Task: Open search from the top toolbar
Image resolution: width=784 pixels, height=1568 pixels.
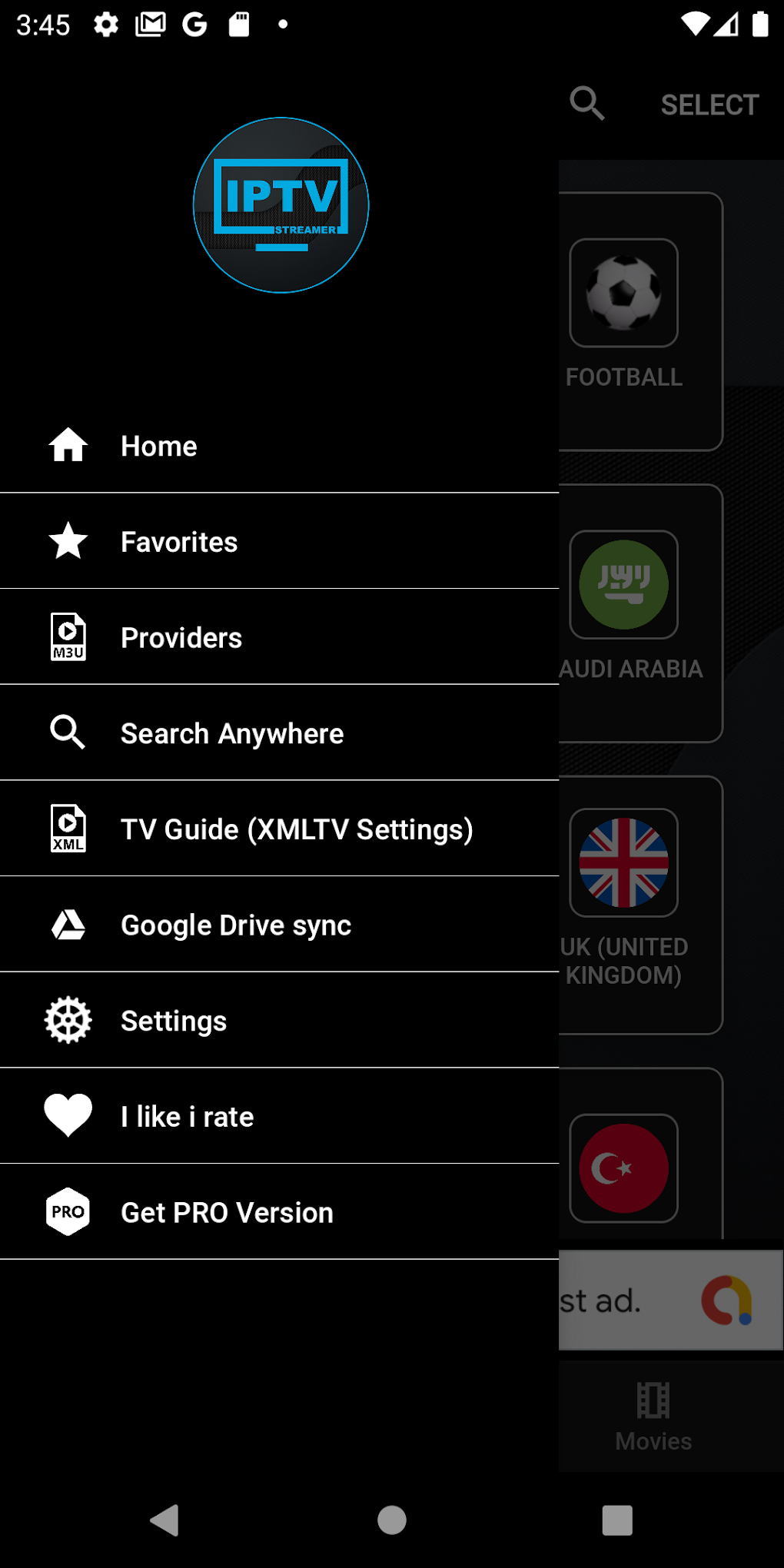Action: 589,103
